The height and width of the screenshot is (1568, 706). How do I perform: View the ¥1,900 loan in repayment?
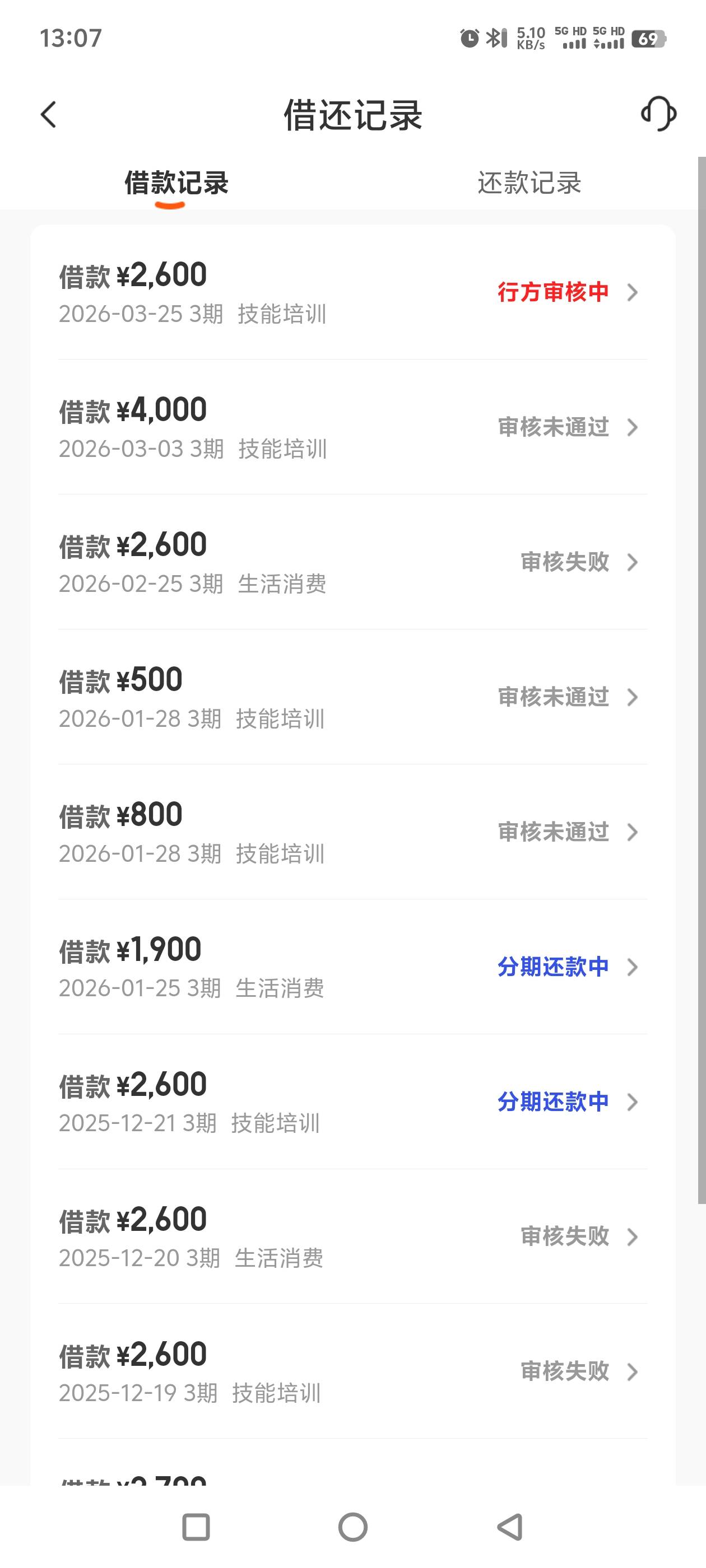click(352, 967)
